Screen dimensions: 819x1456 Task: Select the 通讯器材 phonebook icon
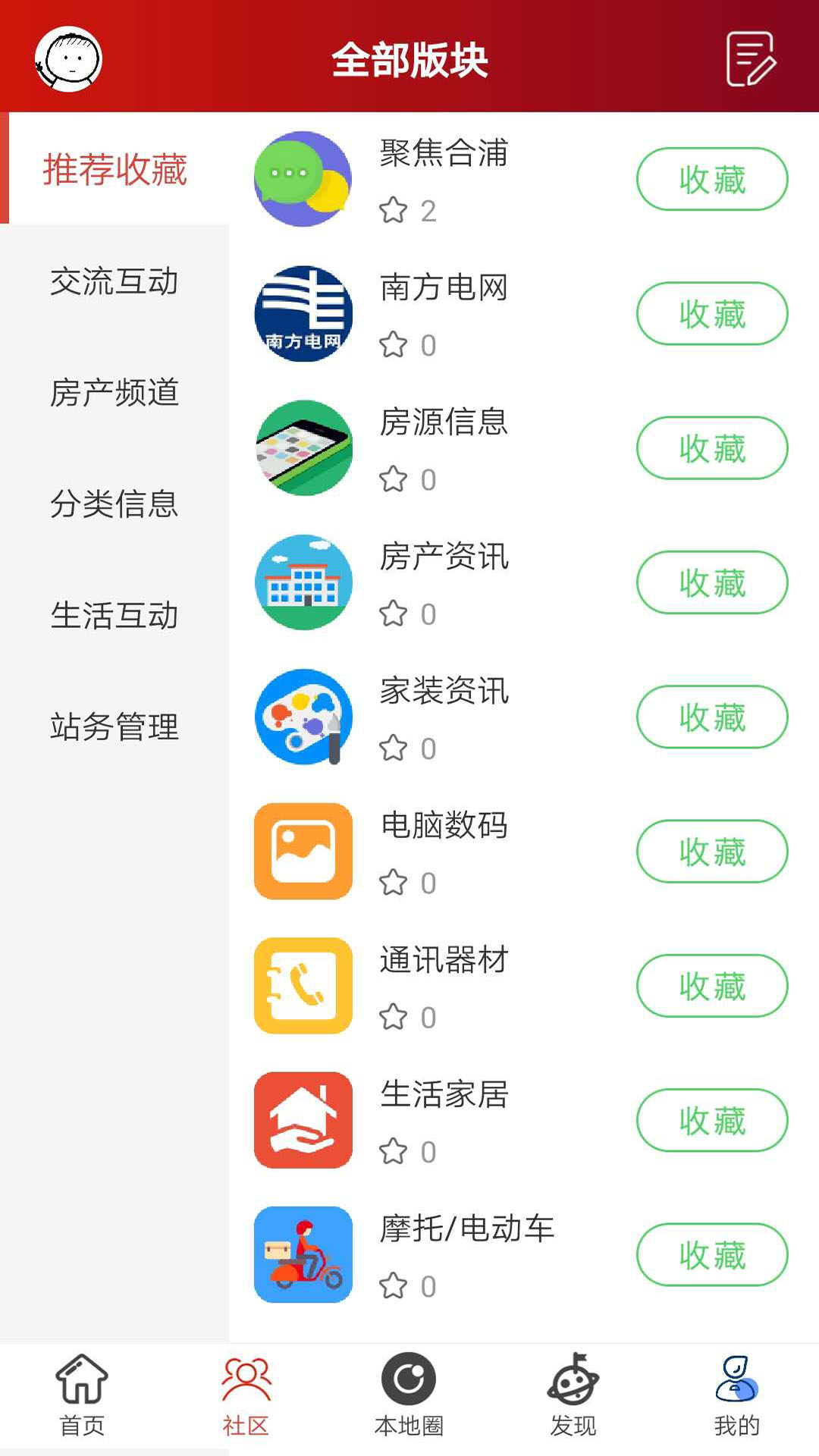tap(302, 986)
